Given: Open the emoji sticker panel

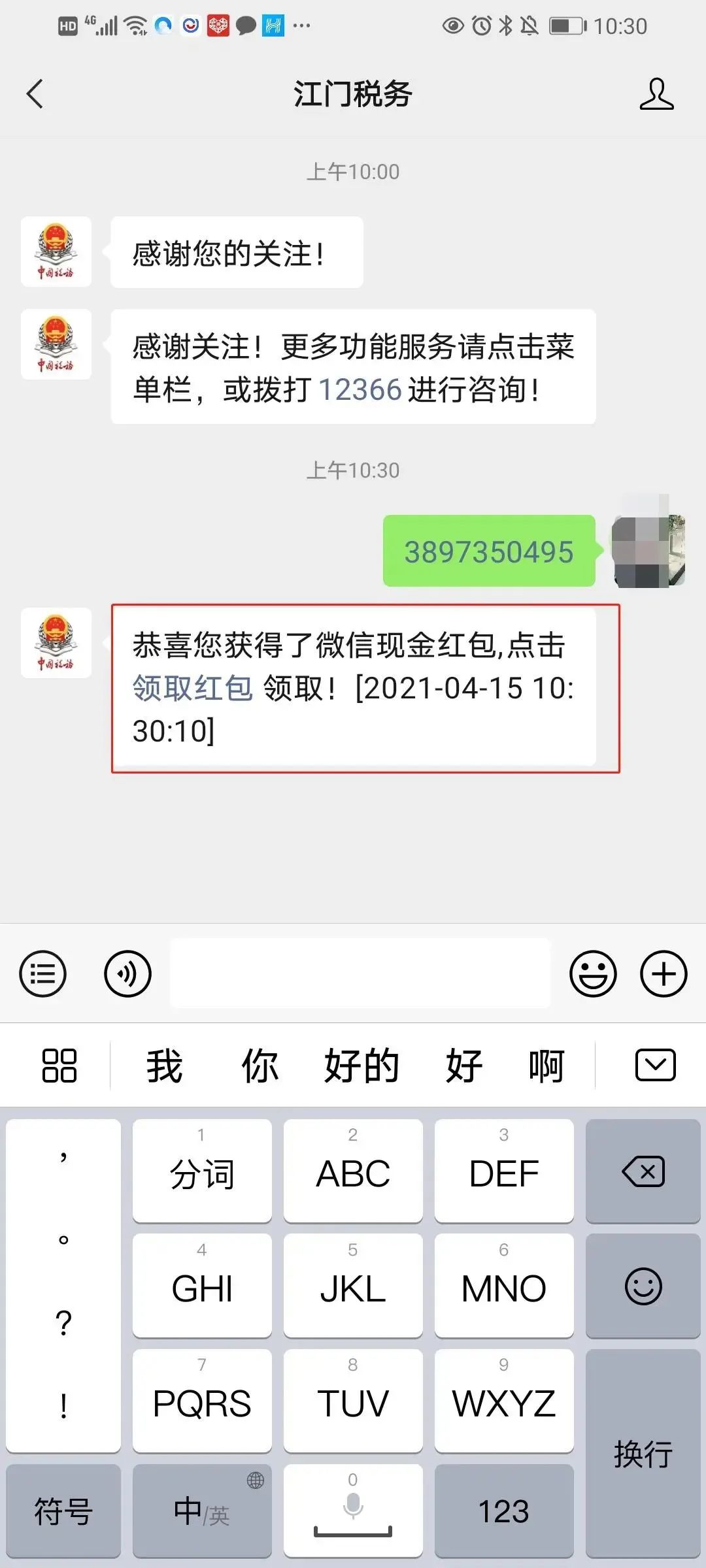Looking at the screenshot, I should point(593,973).
